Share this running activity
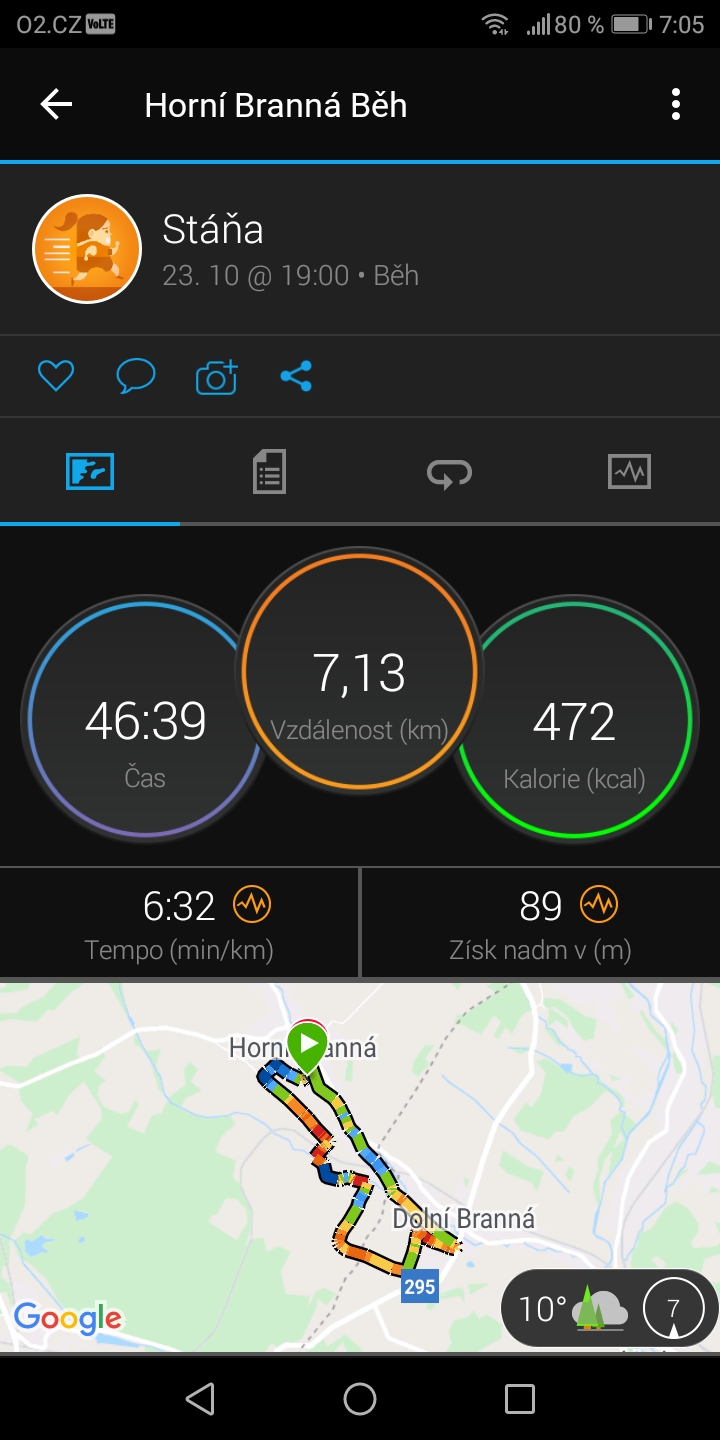The height and width of the screenshot is (1440, 720). pos(296,376)
